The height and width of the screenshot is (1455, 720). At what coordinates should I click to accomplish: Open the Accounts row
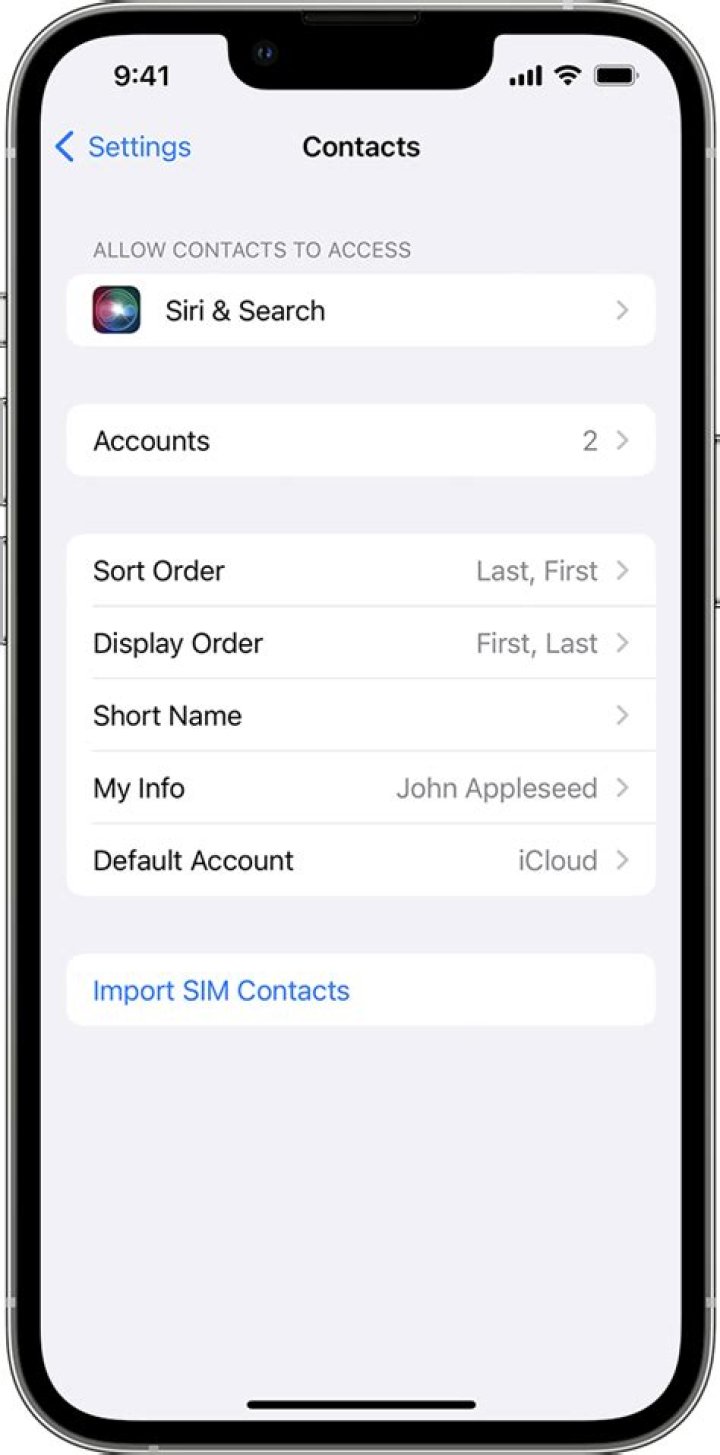[360, 441]
